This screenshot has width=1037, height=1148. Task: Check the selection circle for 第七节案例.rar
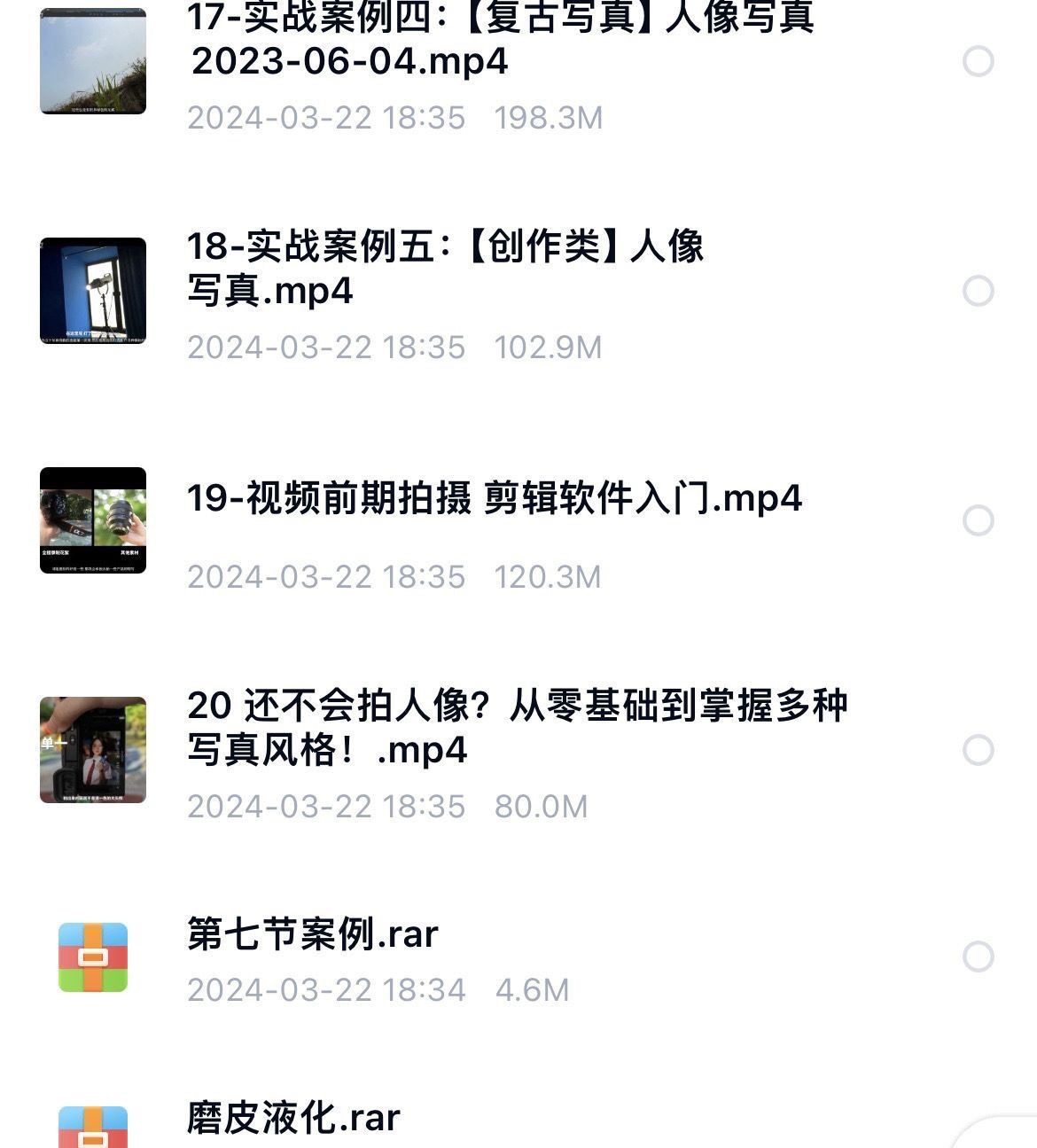click(977, 958)
